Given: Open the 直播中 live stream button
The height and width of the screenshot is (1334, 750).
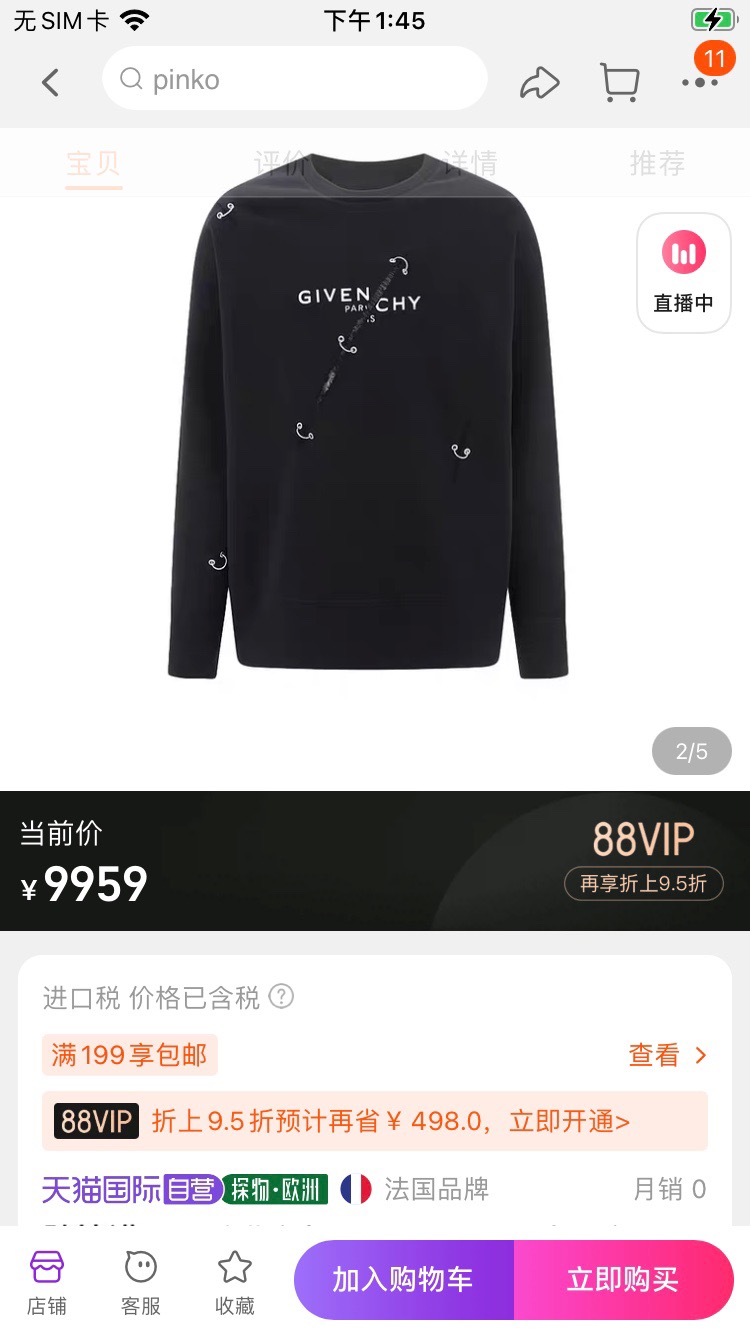Looking at the screenshot, I should point(684,272).
